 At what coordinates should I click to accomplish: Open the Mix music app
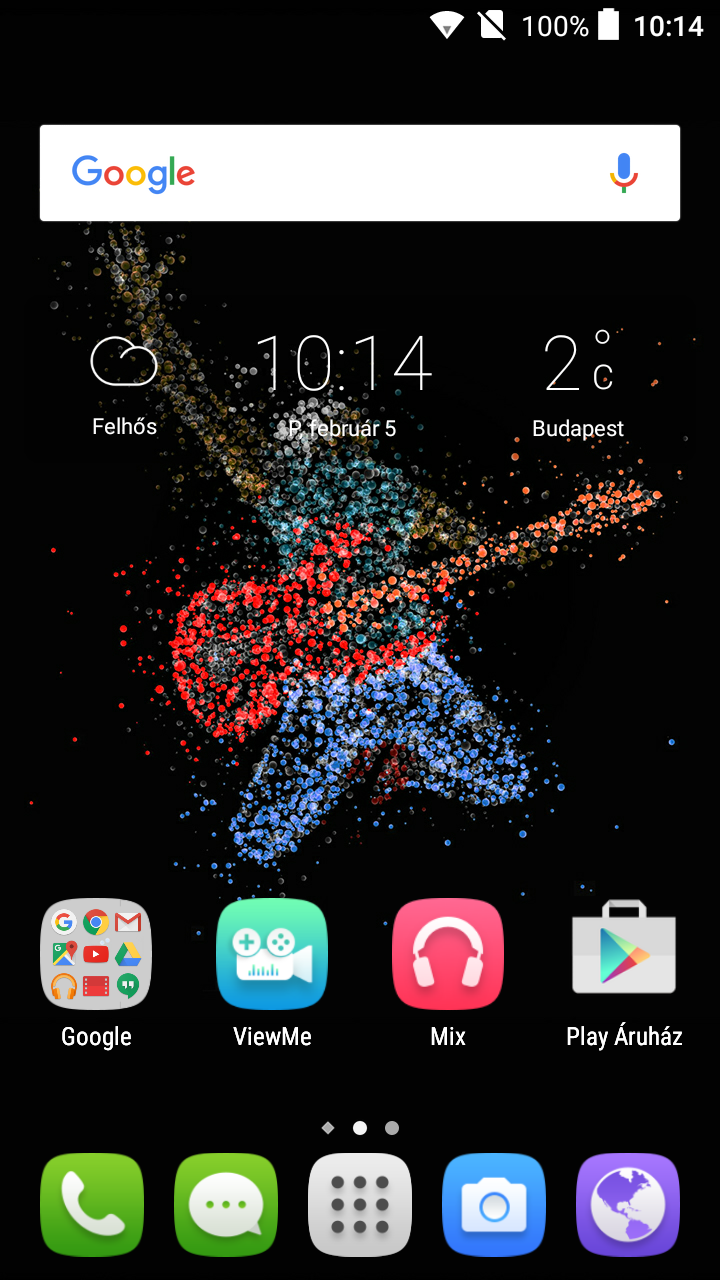coord(448,954)
